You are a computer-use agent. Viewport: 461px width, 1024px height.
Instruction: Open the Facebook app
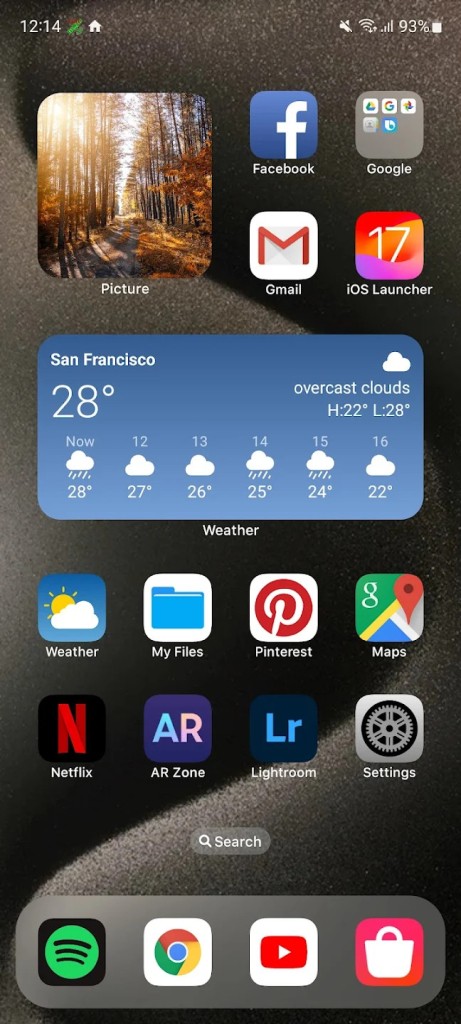point(283,125)
